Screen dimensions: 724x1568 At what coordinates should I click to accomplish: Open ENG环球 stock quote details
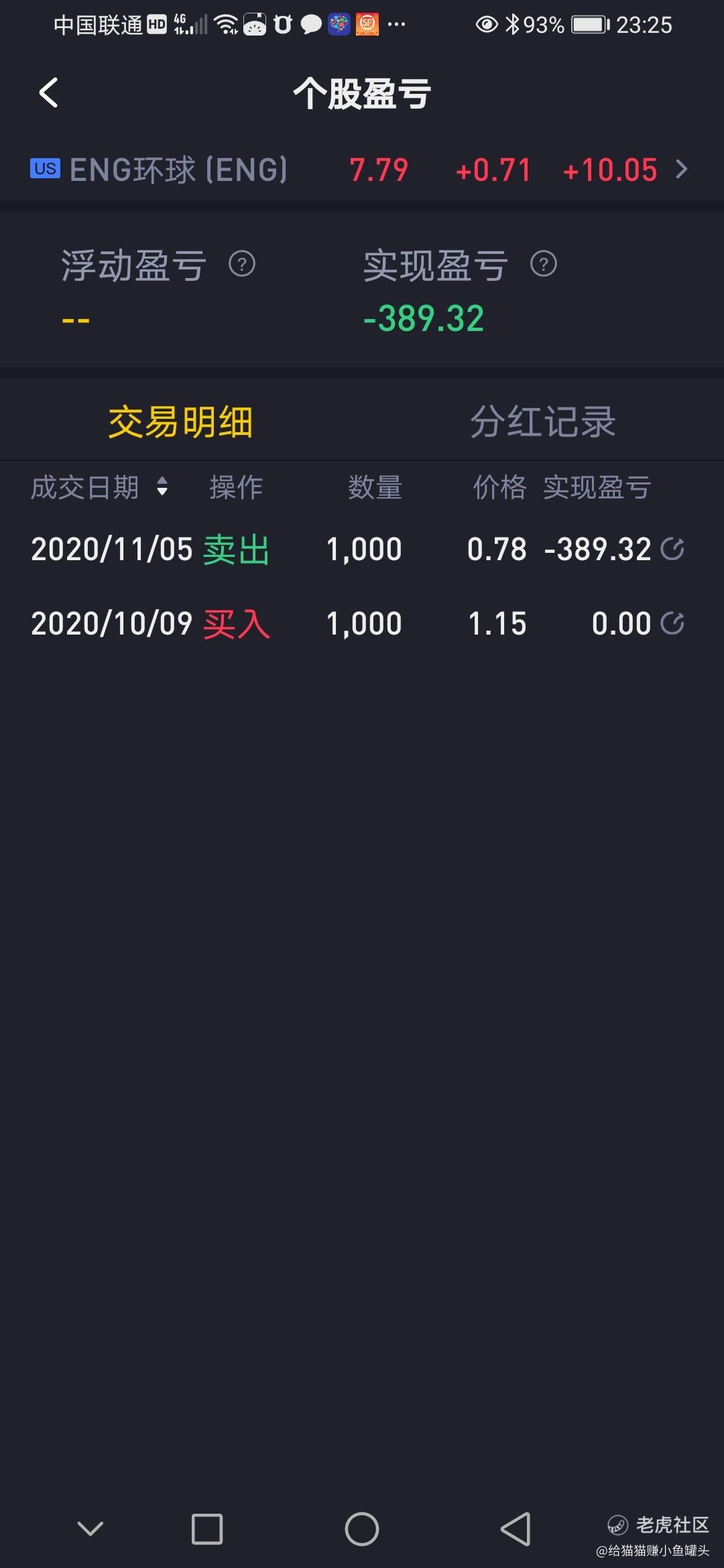(362, 170)
